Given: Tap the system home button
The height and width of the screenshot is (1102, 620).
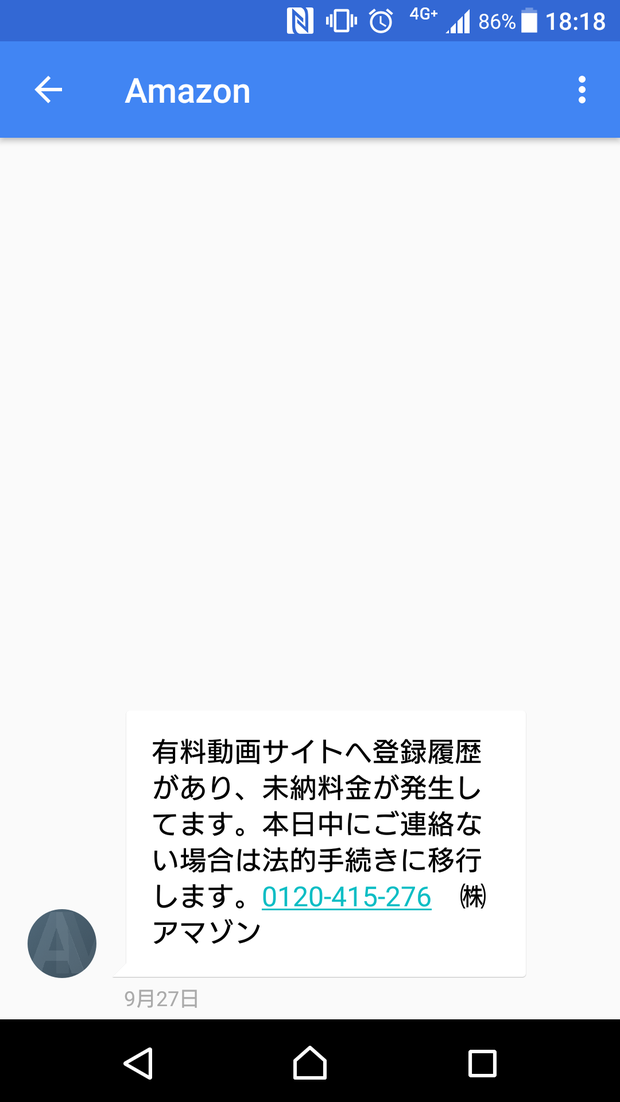Looking at the screenshot, I should [310, 1063].
